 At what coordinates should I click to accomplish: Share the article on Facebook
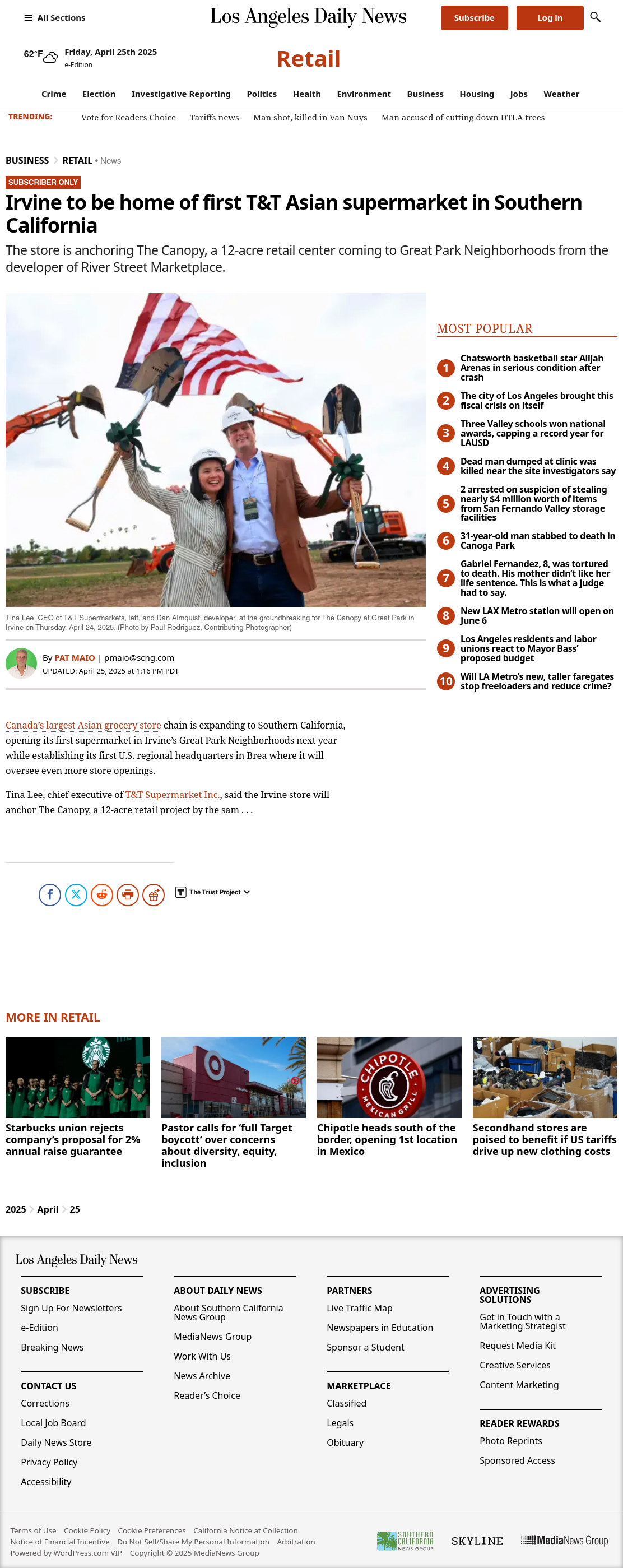click(50, 894)
